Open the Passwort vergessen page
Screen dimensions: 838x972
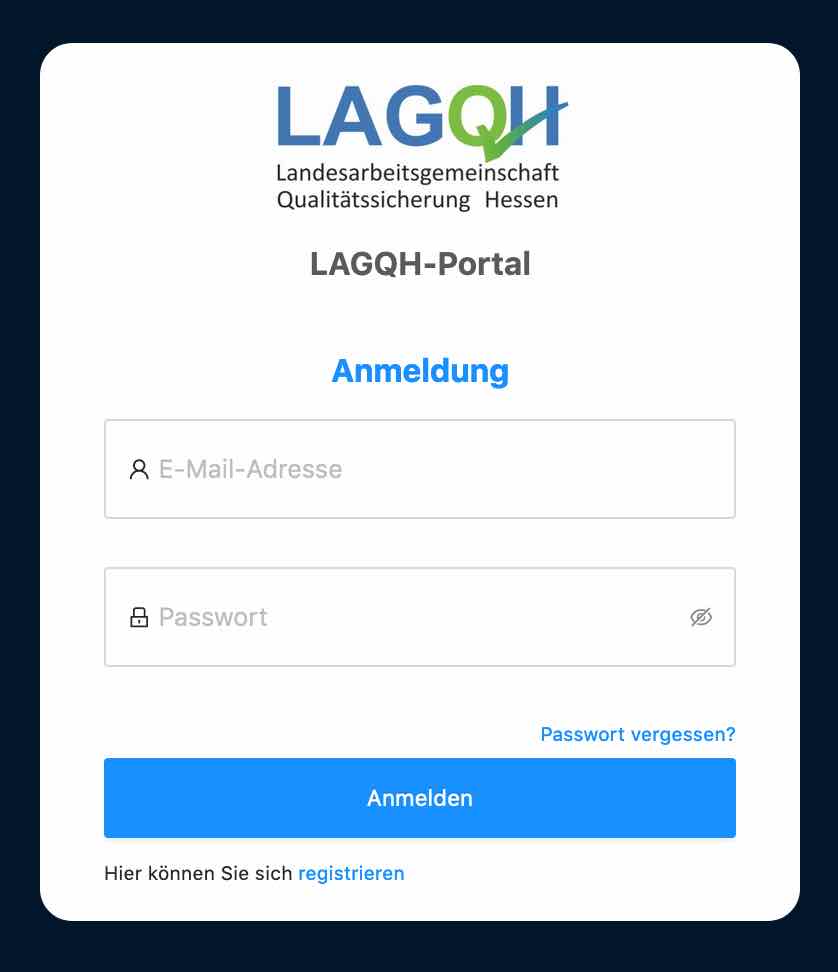637,734
